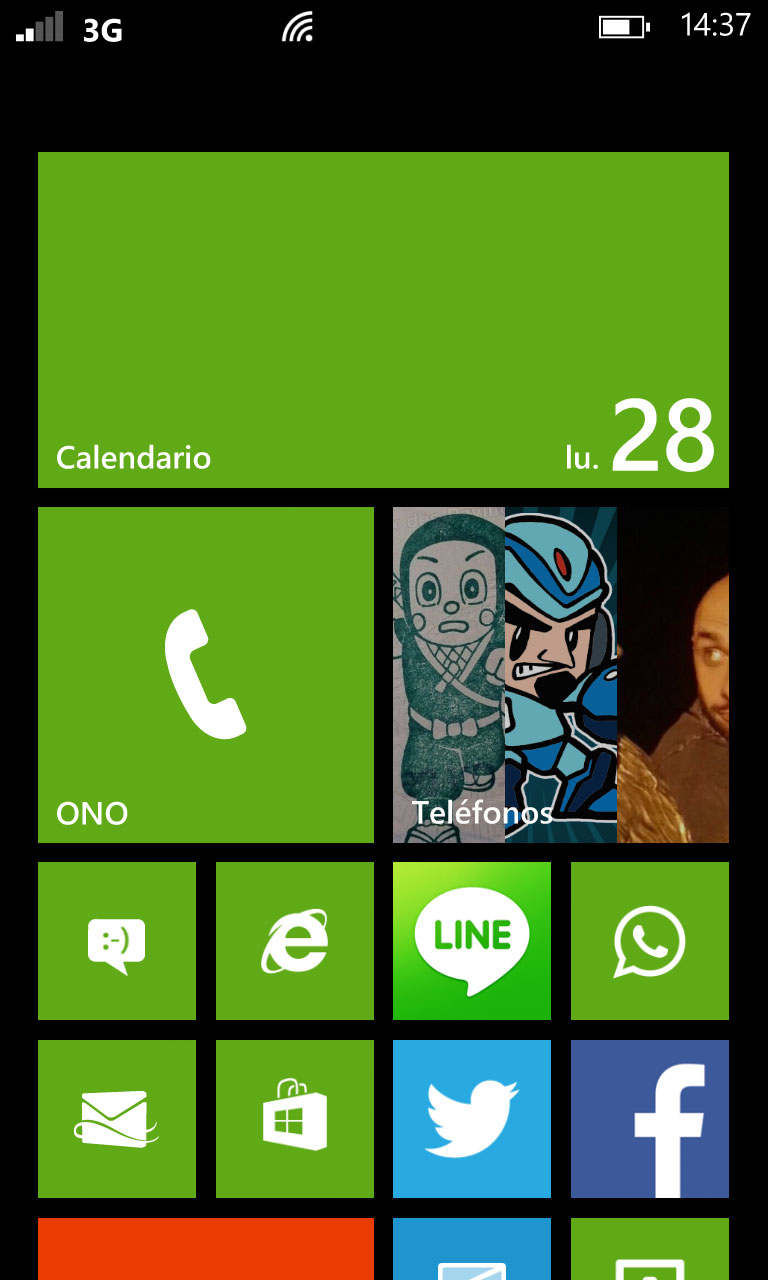The width and height of the screenshot is (768, 1280).
Task: Open the Calendario tile
Action: coord(383,320)
